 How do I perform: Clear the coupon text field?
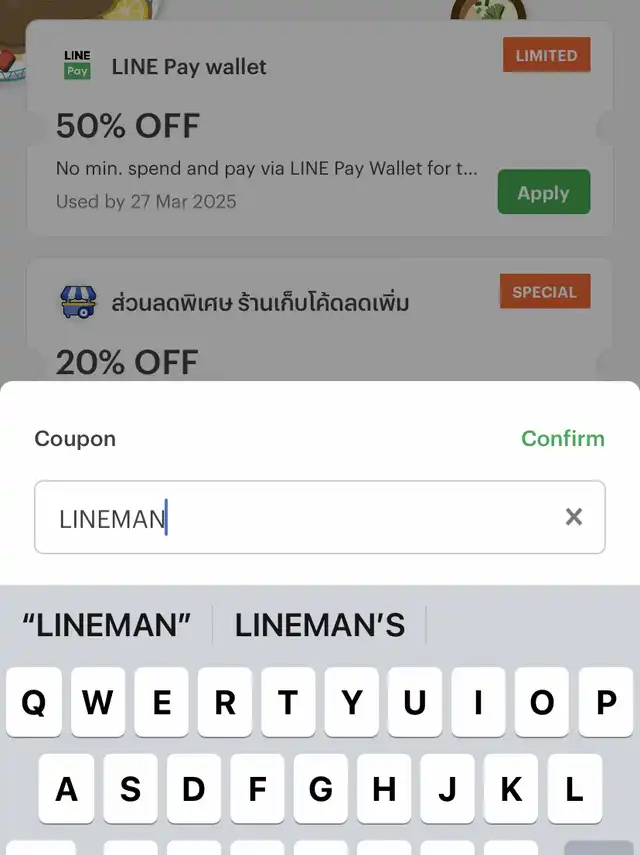point(573,516)
